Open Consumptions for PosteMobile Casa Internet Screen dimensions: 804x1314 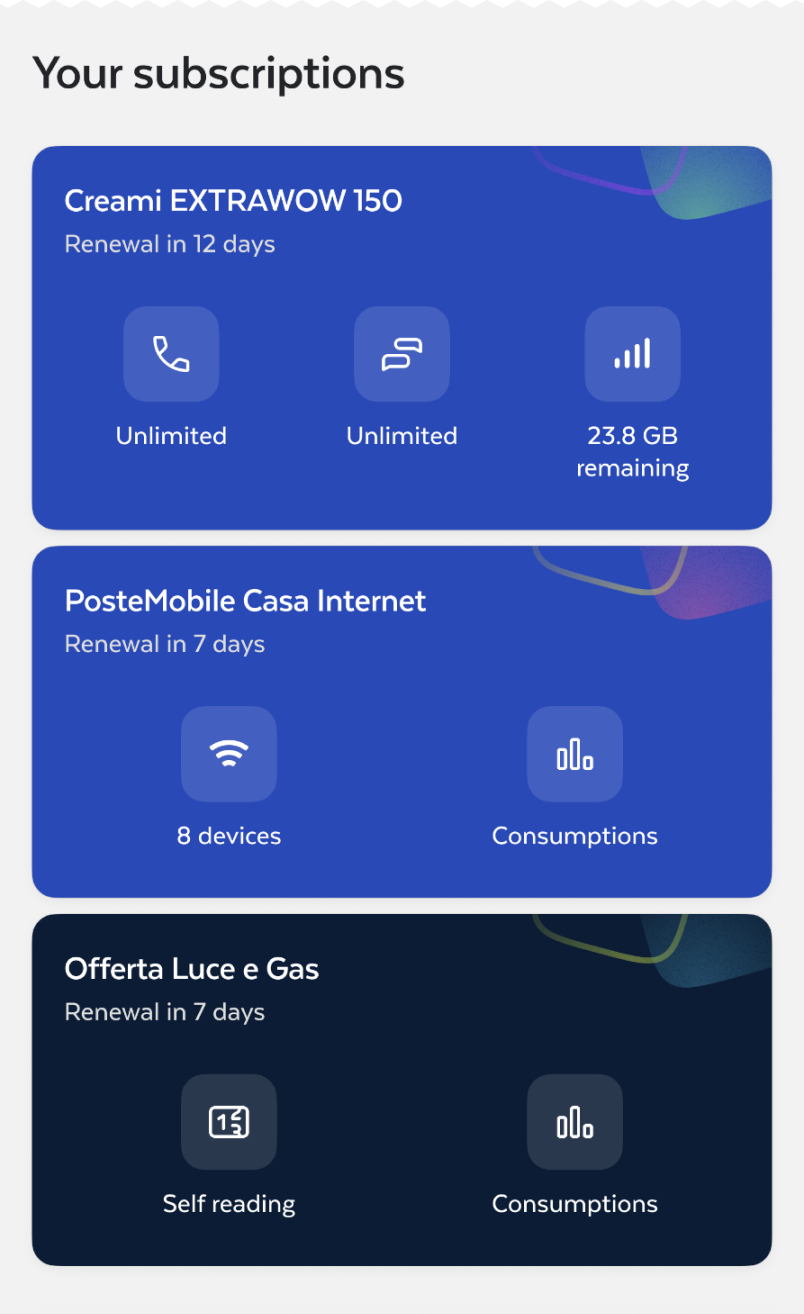(x=575, y=754)
